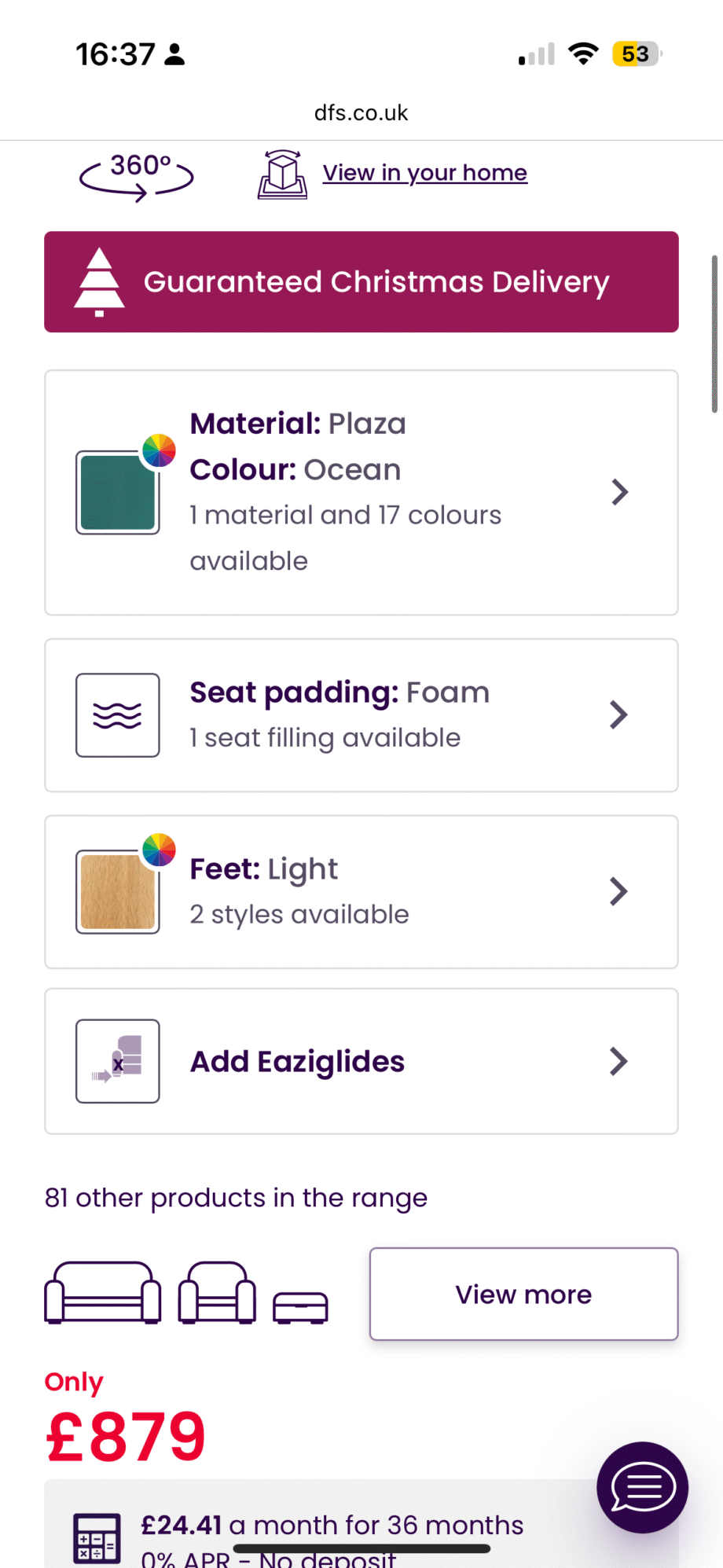Viewport: 723px width, 1568px height.
Task: Tap View more products in the range
Action: (523, 1294)
